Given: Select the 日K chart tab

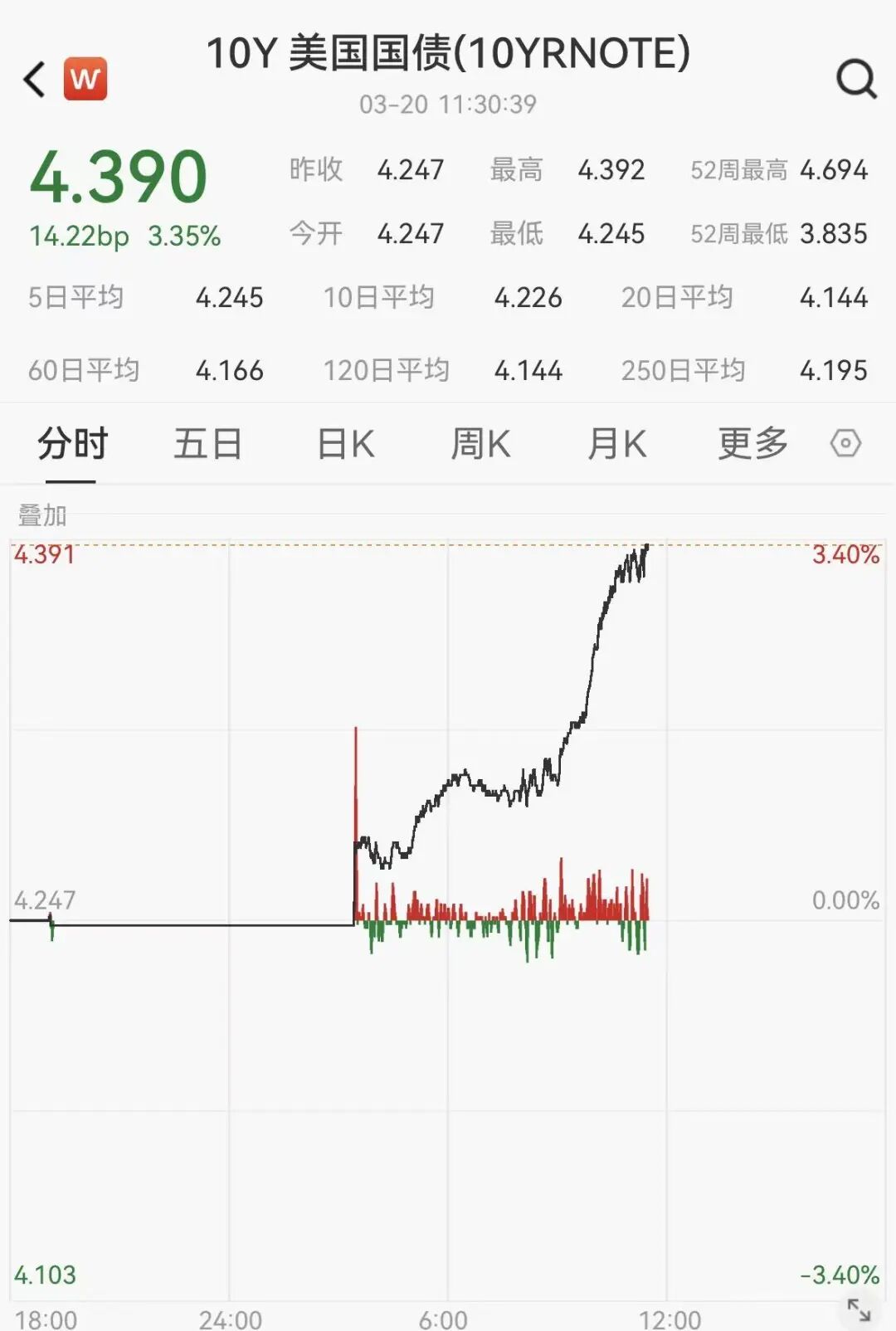Looking at the screenshot, I should 346,444.
